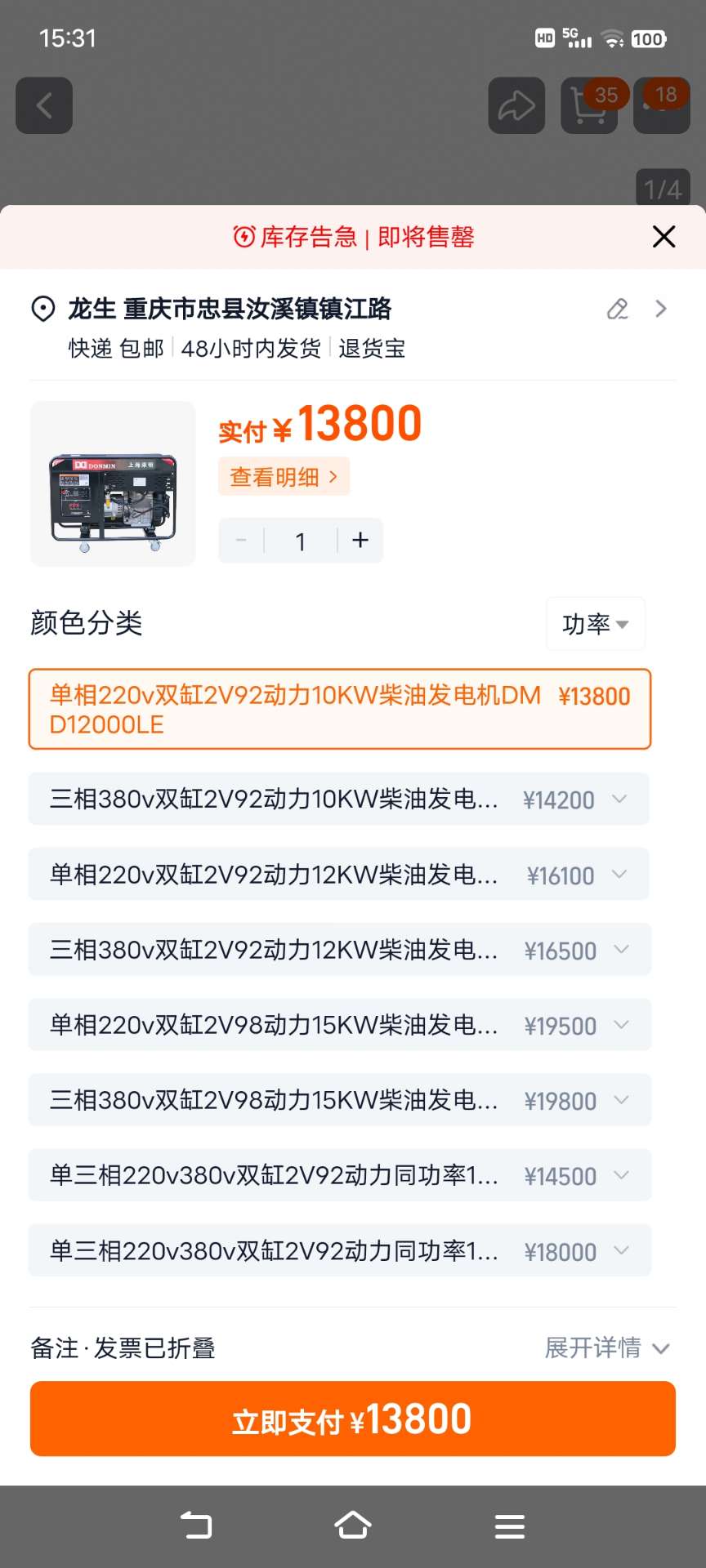Choose the 单相220v 12KW option at ¥16100

(x=338, y=875)
